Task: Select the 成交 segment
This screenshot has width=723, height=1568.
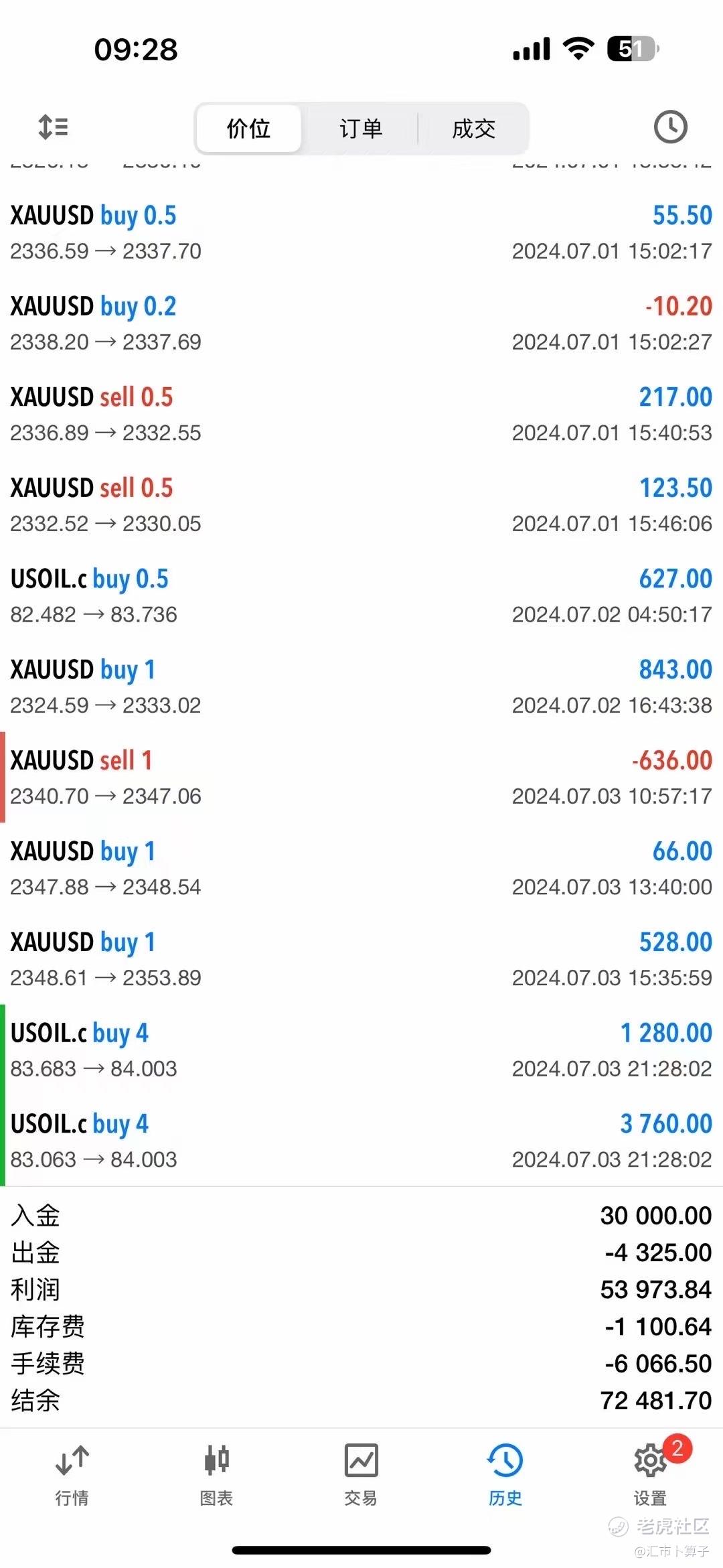Action: click(x=473, y=129)
